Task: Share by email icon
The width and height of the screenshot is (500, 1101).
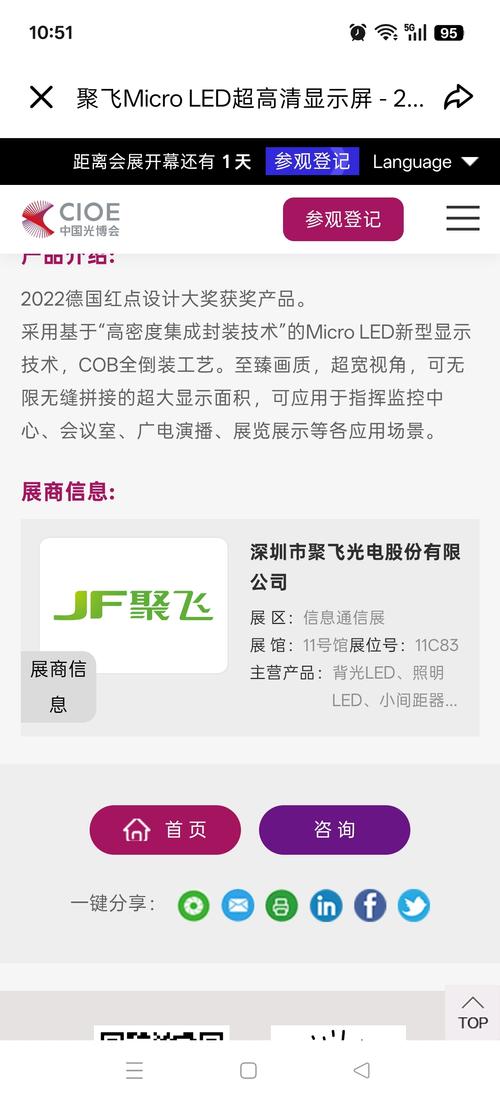Action: click(x=238, y=905)
